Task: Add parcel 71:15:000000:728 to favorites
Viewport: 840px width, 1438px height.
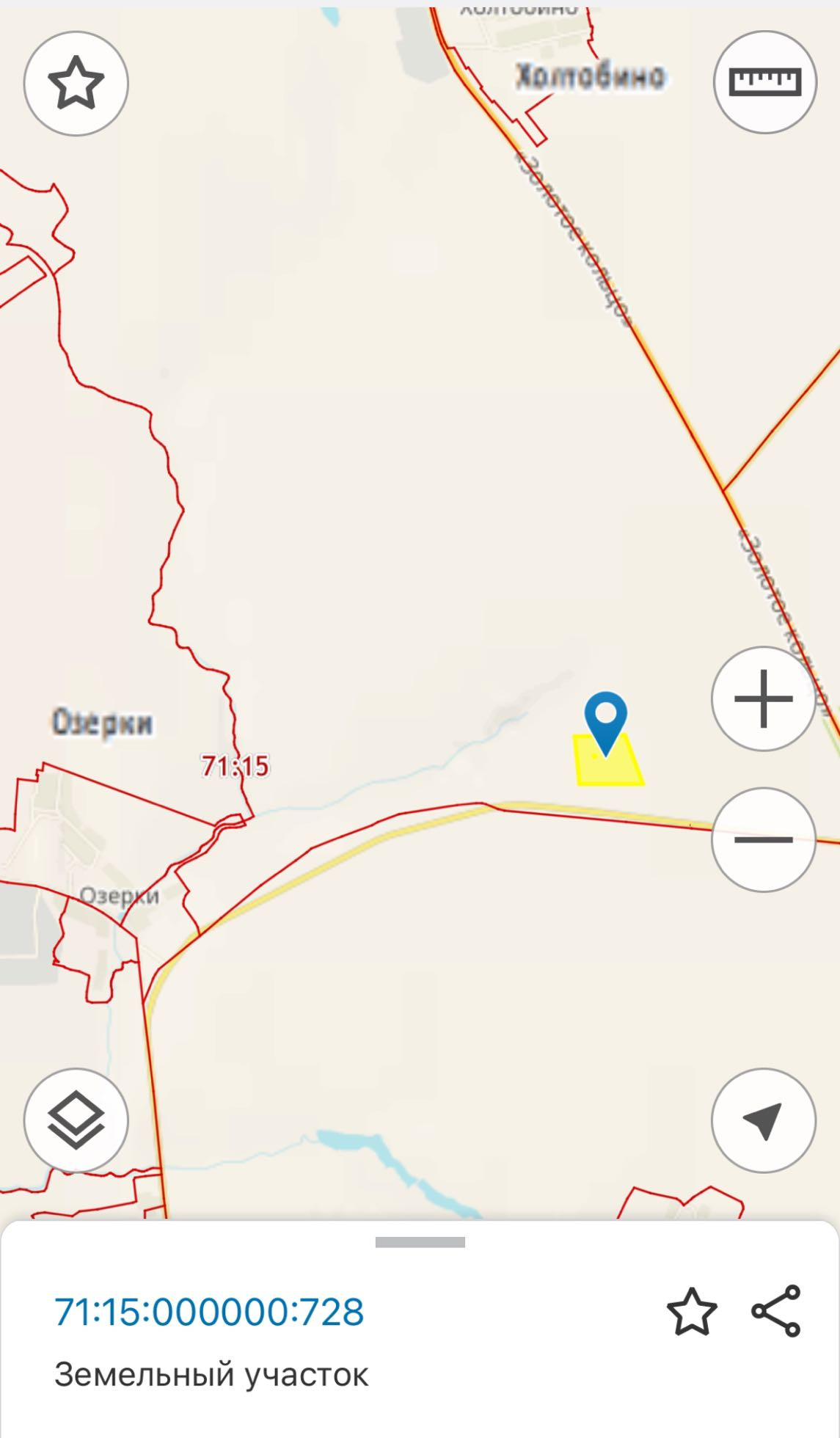Action: 691,1312
